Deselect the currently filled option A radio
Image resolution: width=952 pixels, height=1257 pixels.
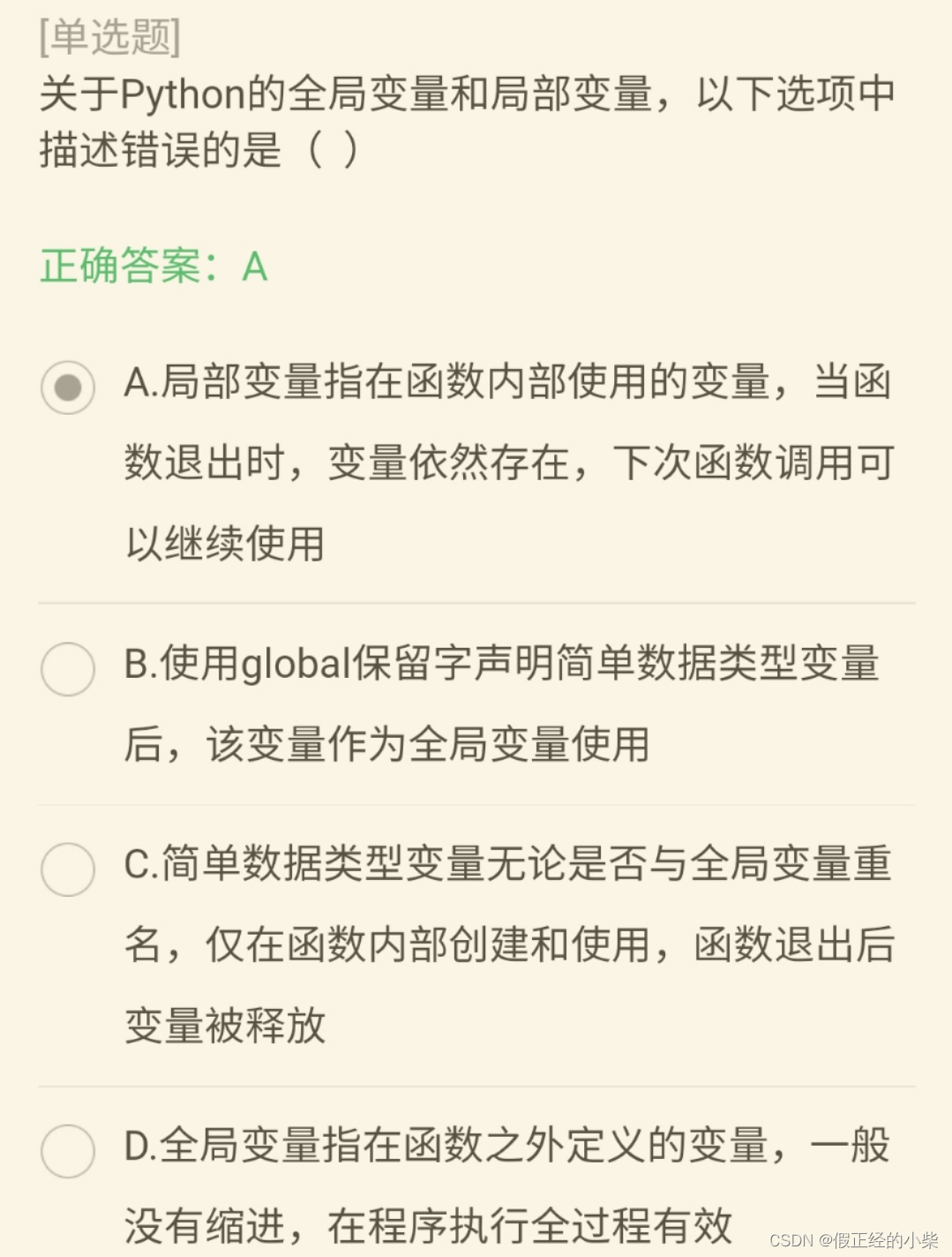pyautogui.click(x=69, y=387)
